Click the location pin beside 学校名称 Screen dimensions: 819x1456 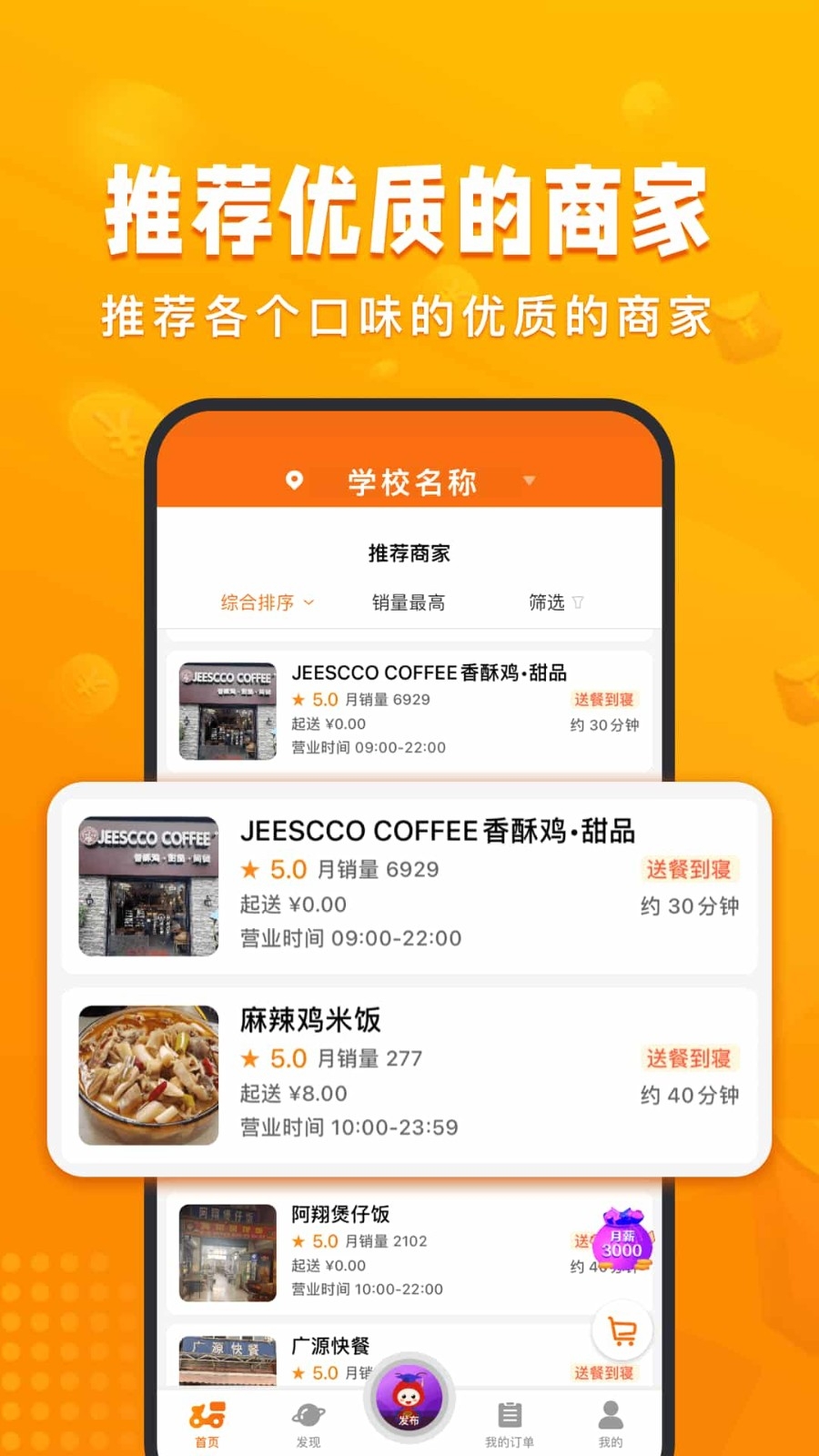[x=293, y=480]
